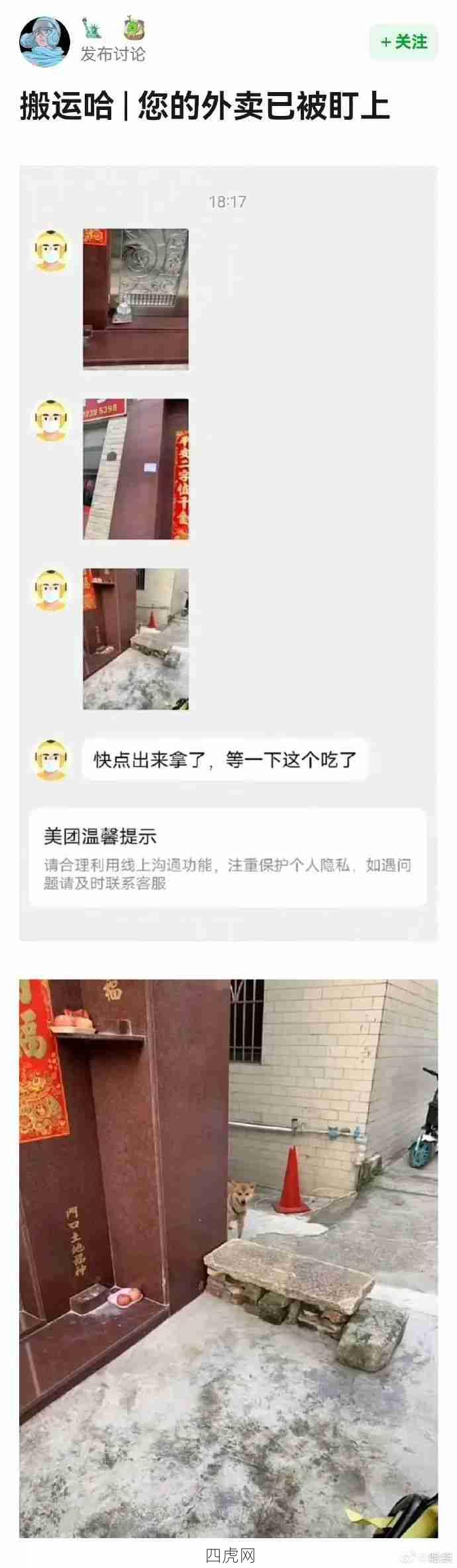The width and height of the screenshot is (457, 1568).
Task: Open the Meituan chat screenshot image
Action: tap(228, 552)
